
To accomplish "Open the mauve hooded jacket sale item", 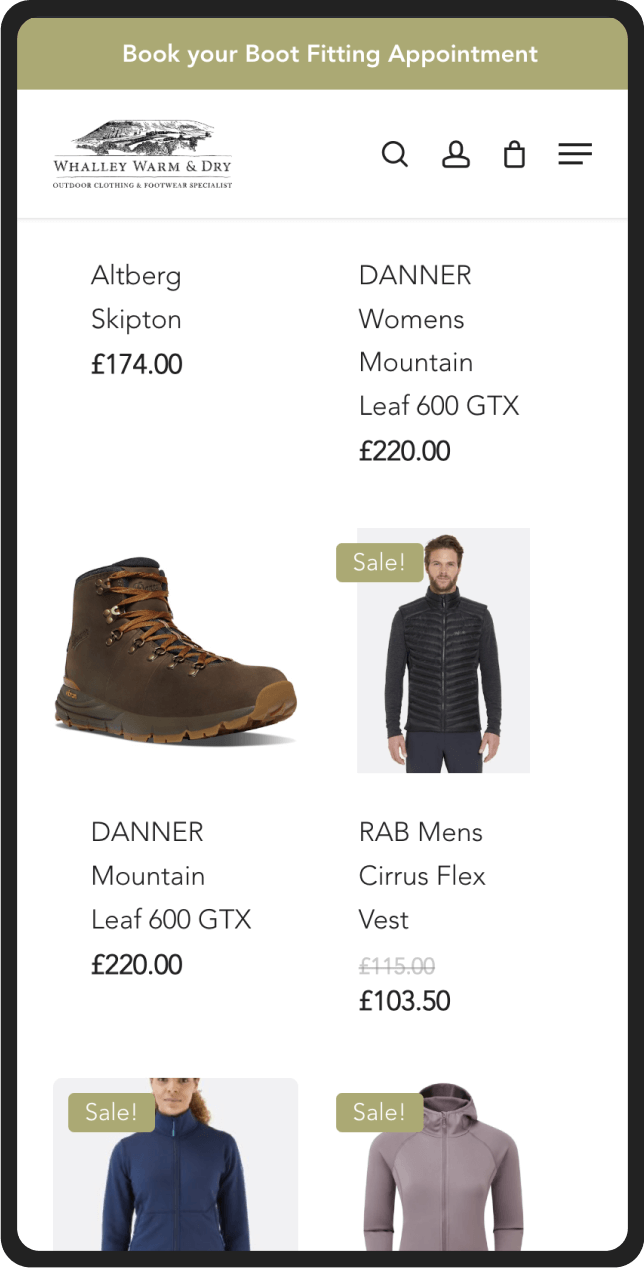I will click(443, 1164).
